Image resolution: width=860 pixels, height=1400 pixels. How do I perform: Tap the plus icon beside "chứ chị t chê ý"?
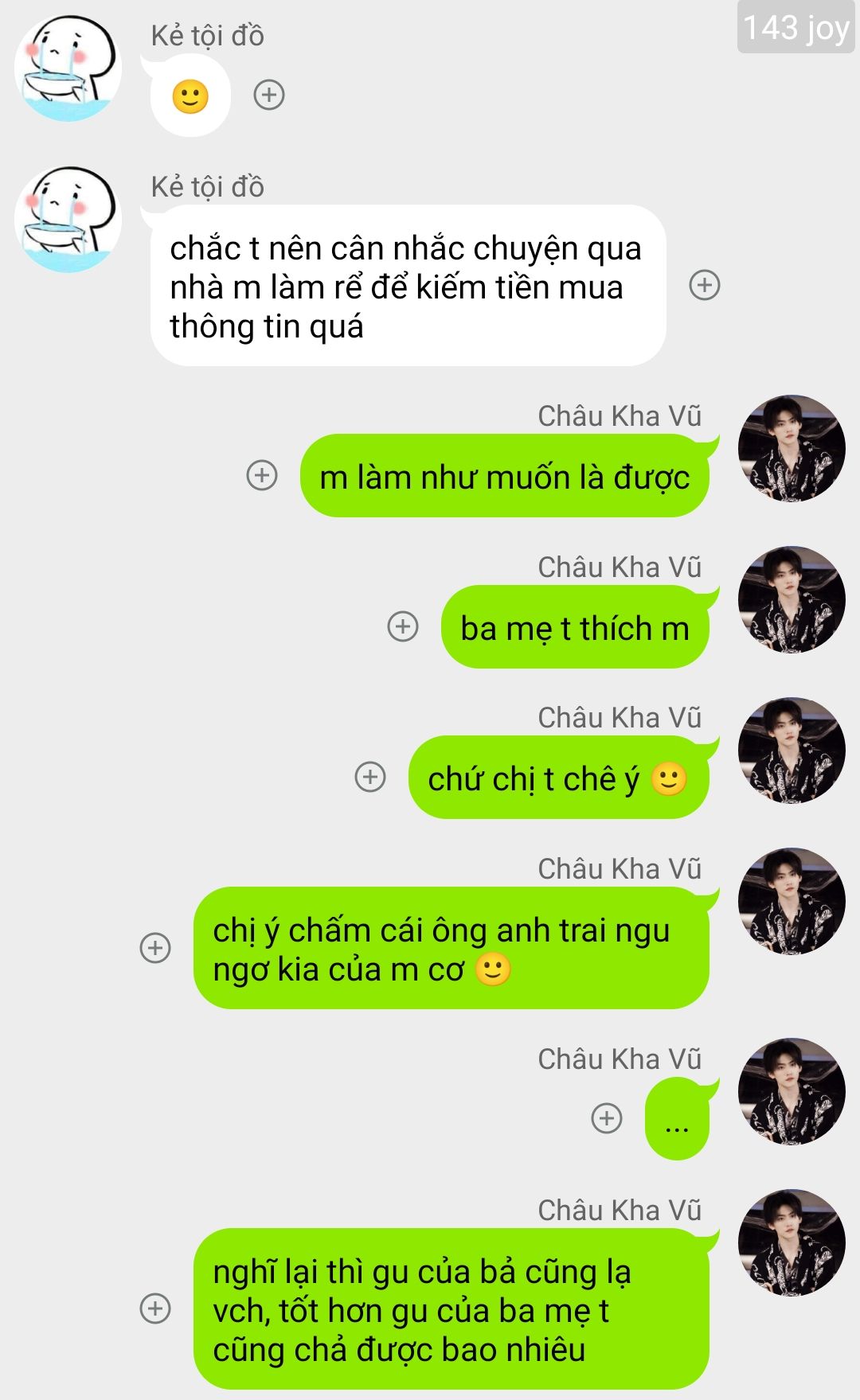point(370,777)
